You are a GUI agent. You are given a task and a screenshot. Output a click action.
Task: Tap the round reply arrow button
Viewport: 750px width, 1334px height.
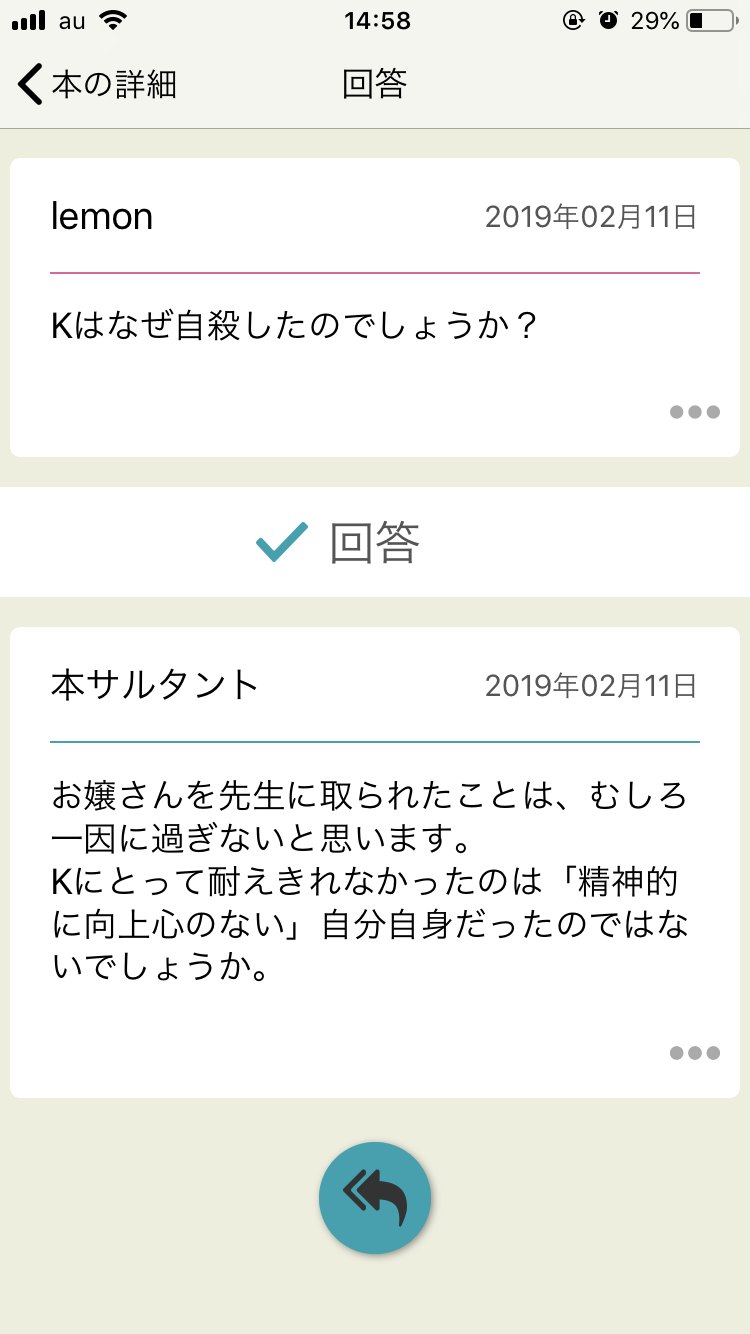tap(375, 1197)
